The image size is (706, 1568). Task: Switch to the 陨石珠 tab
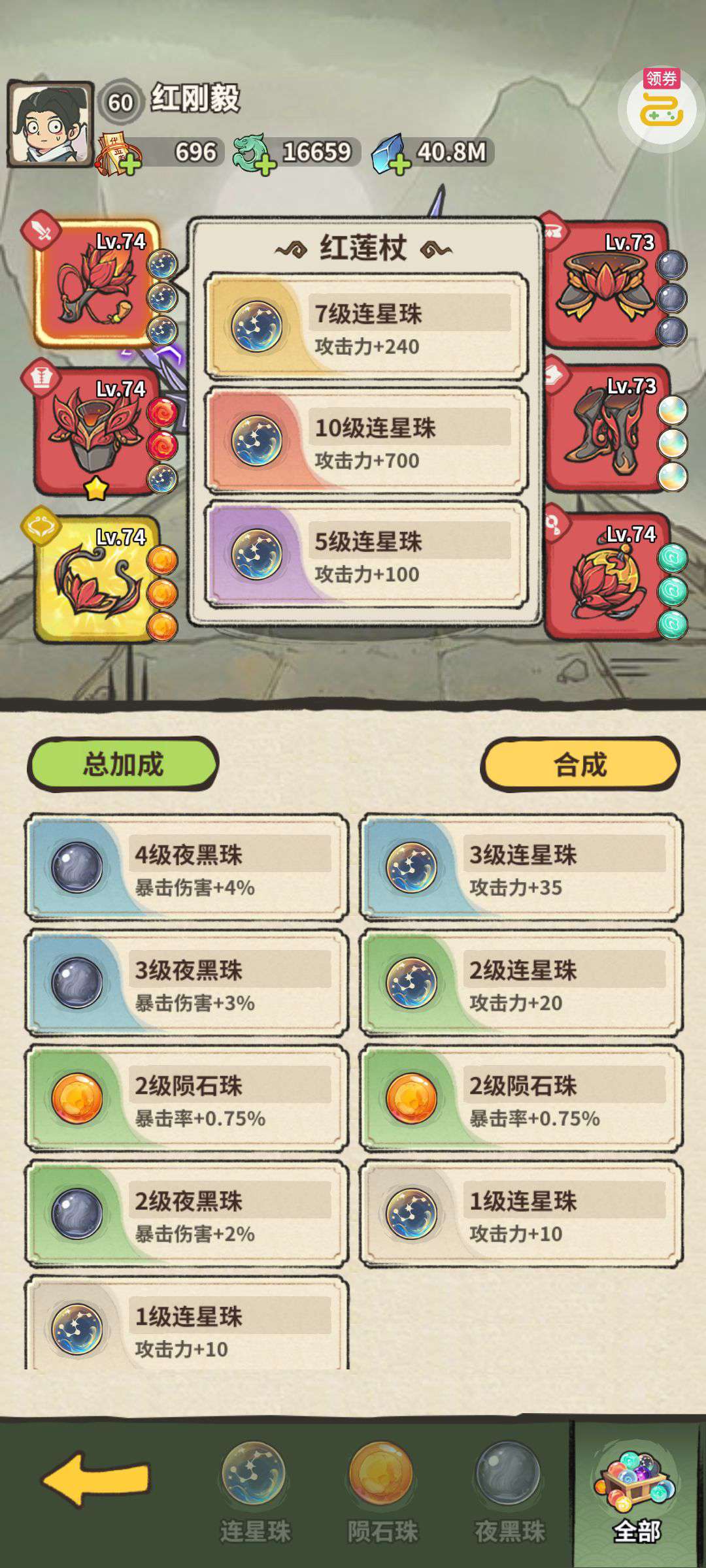(382, 1492)
